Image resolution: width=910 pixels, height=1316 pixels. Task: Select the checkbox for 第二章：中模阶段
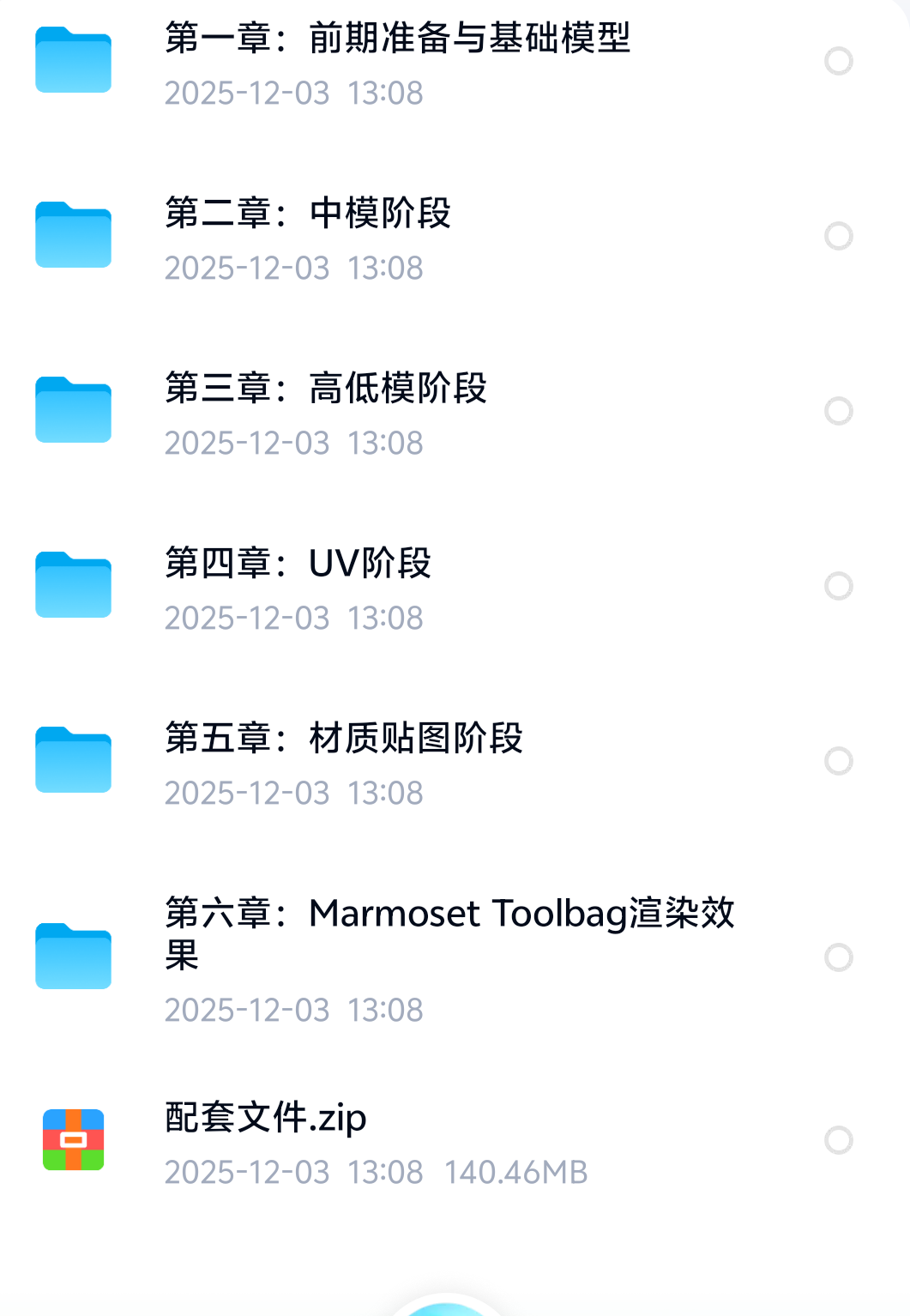pyautogui.click(x=838, y=235)
